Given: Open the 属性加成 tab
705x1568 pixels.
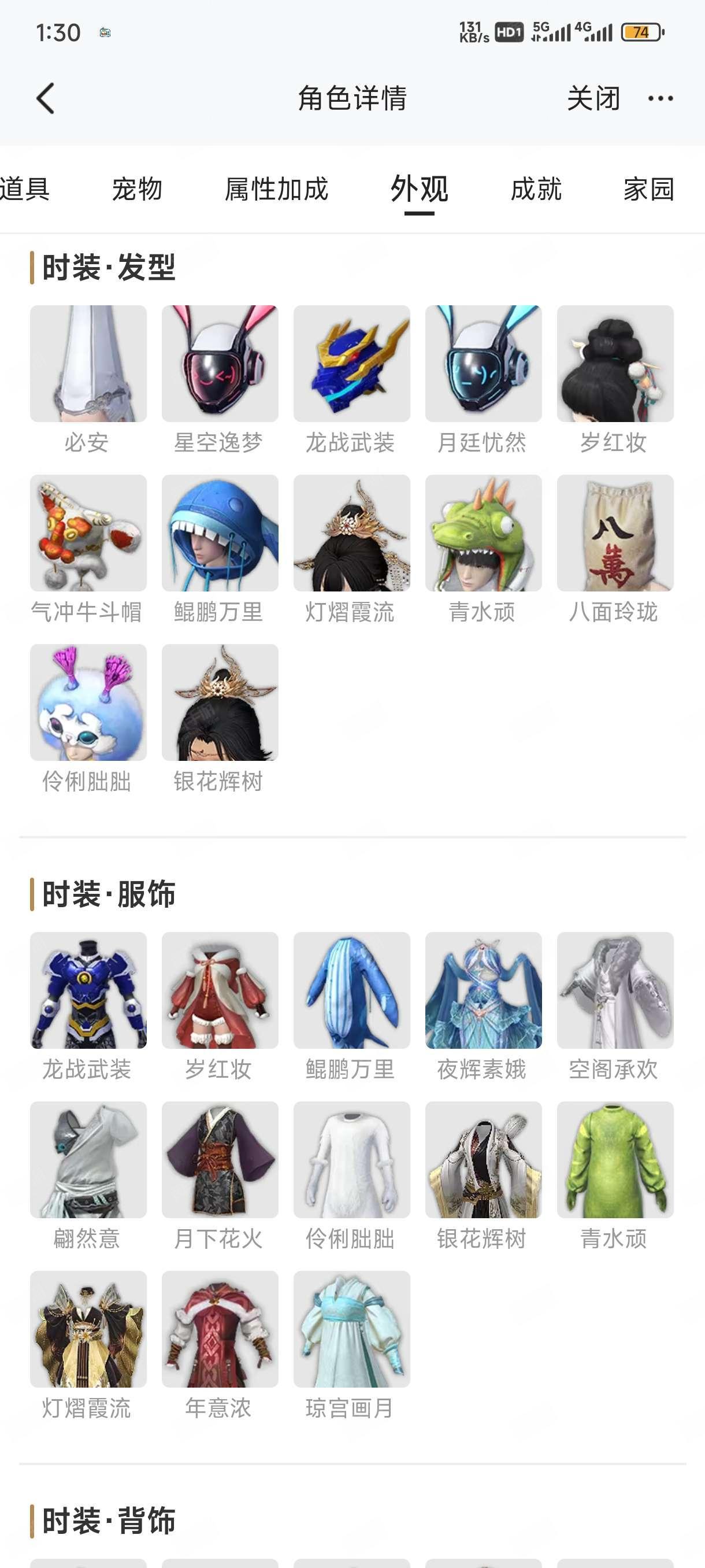Looking at the screenshot, I should tap(276, 189).
